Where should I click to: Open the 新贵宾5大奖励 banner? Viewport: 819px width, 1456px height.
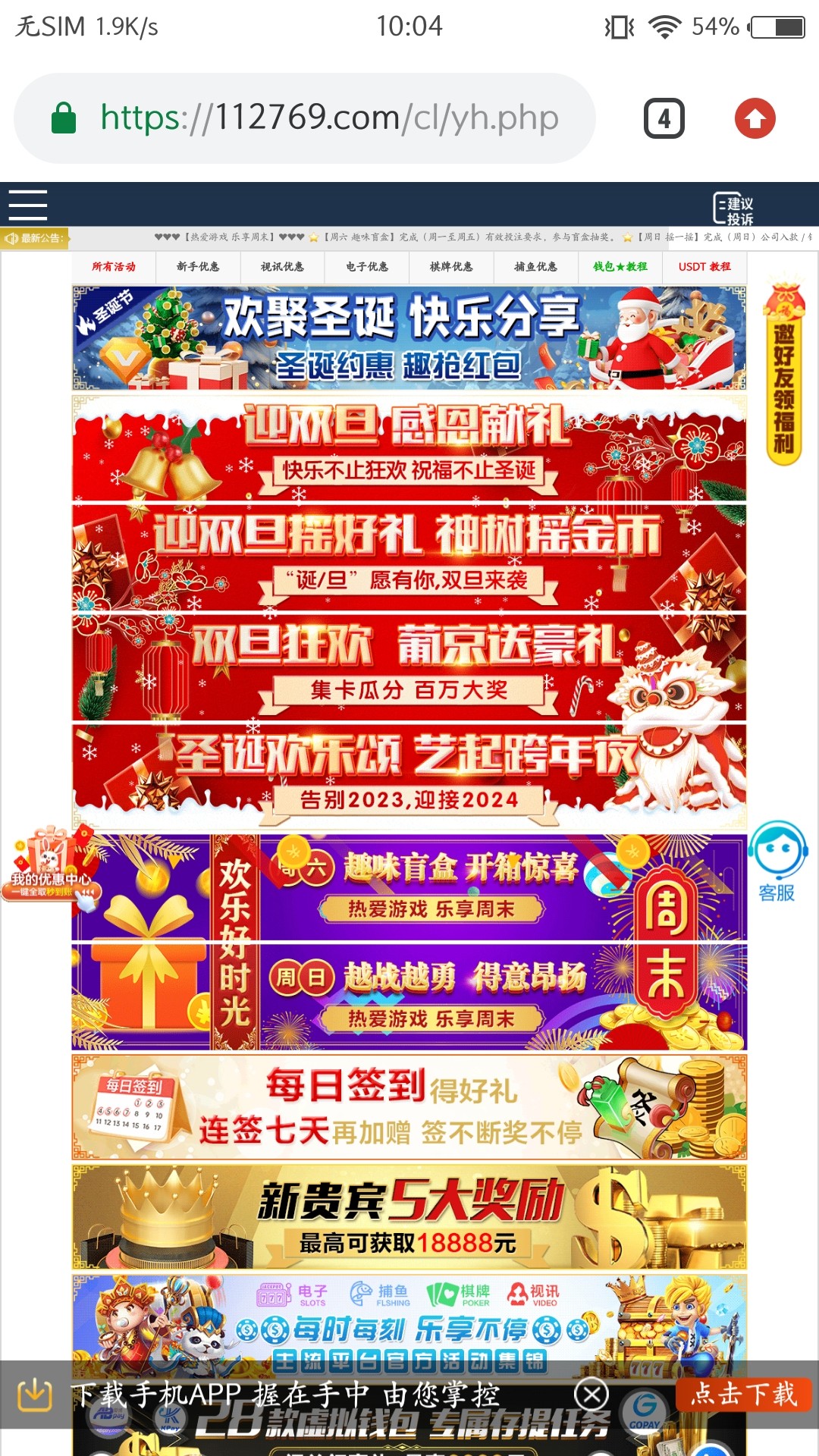pyautogui.click(x=409, y=1217)
